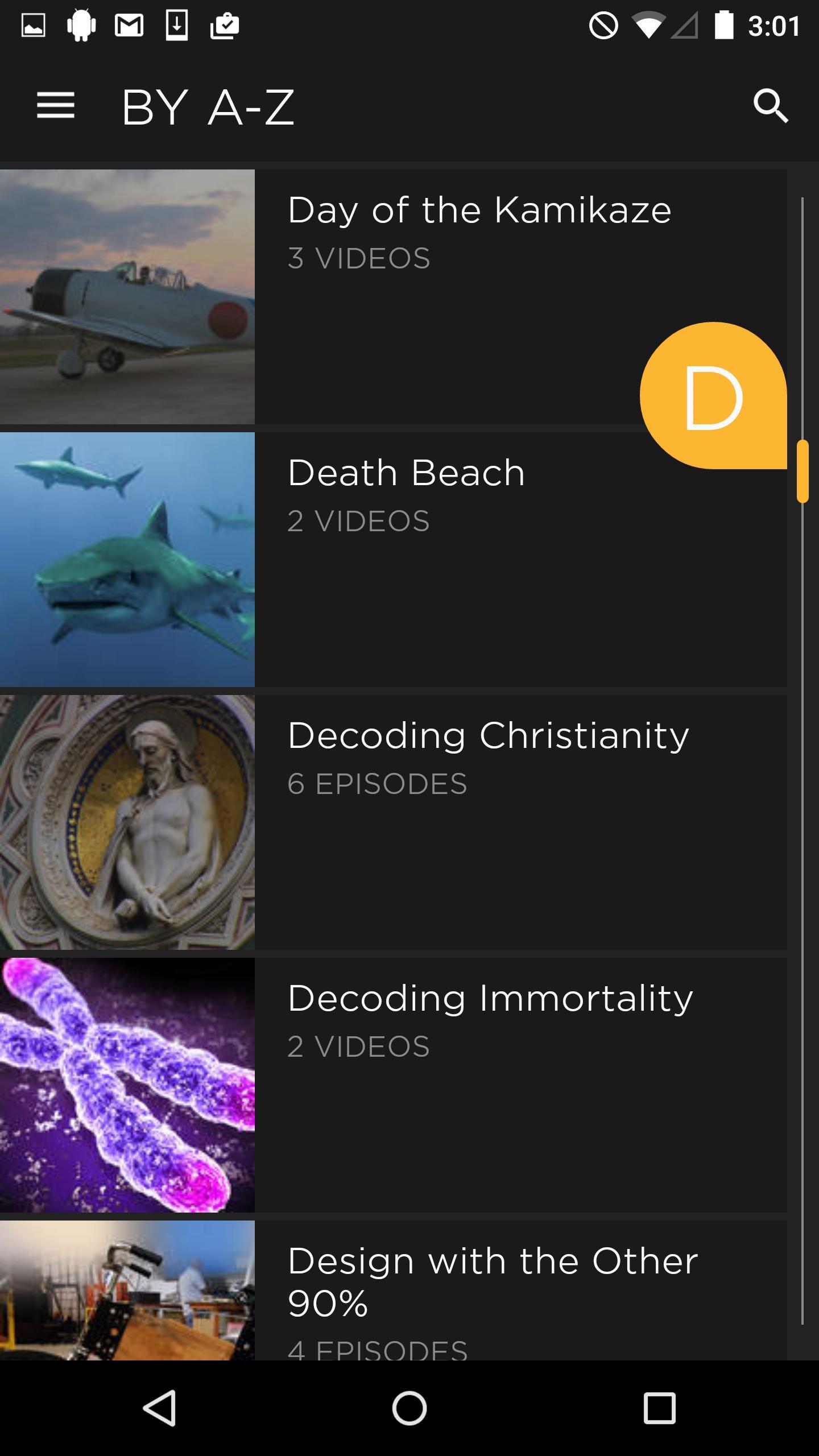Screen dimensions: 819x1456
Task: Open Day of the Kamikaze
Action: 479,210
